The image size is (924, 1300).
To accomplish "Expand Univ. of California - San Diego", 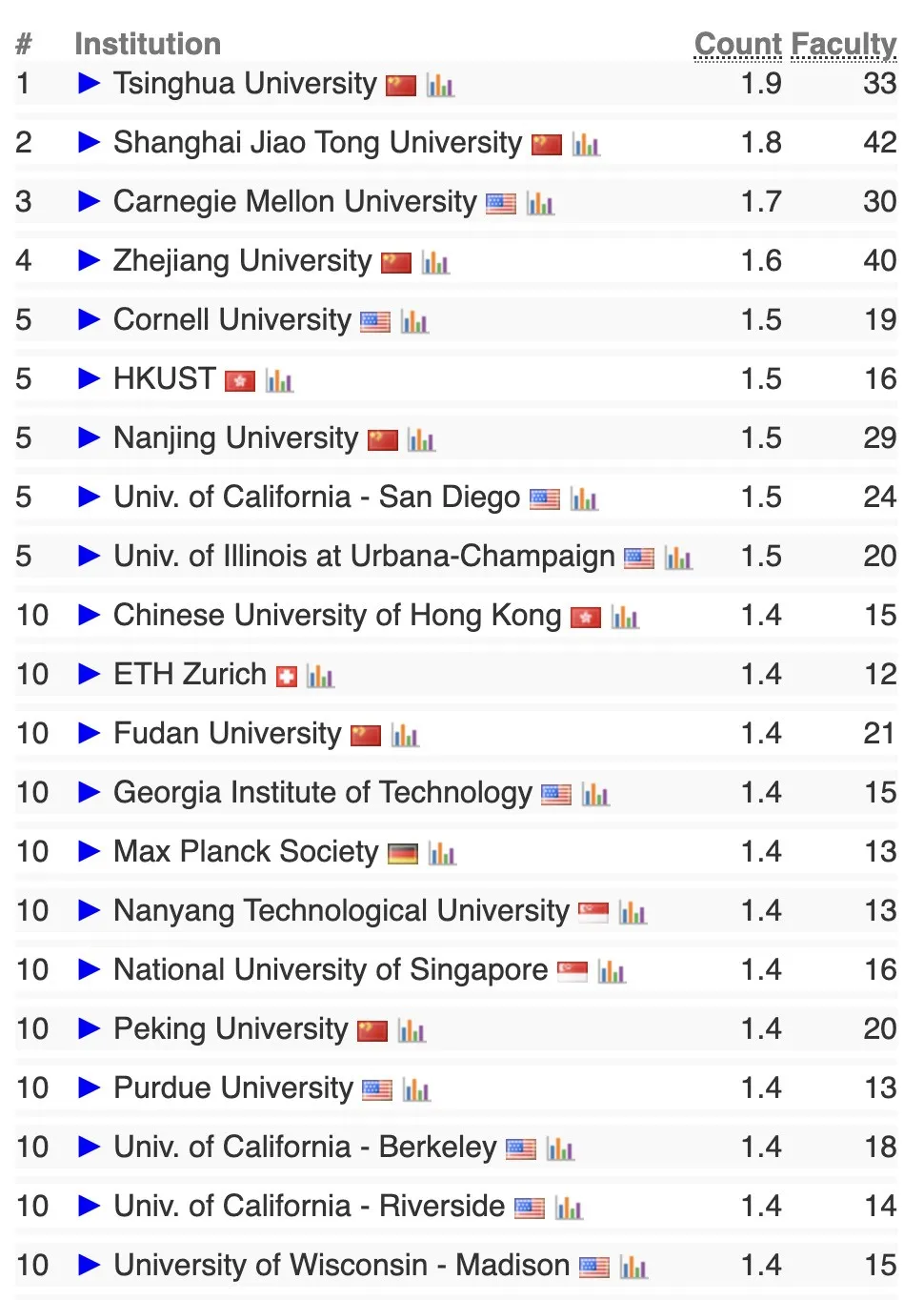I will 89,498.
